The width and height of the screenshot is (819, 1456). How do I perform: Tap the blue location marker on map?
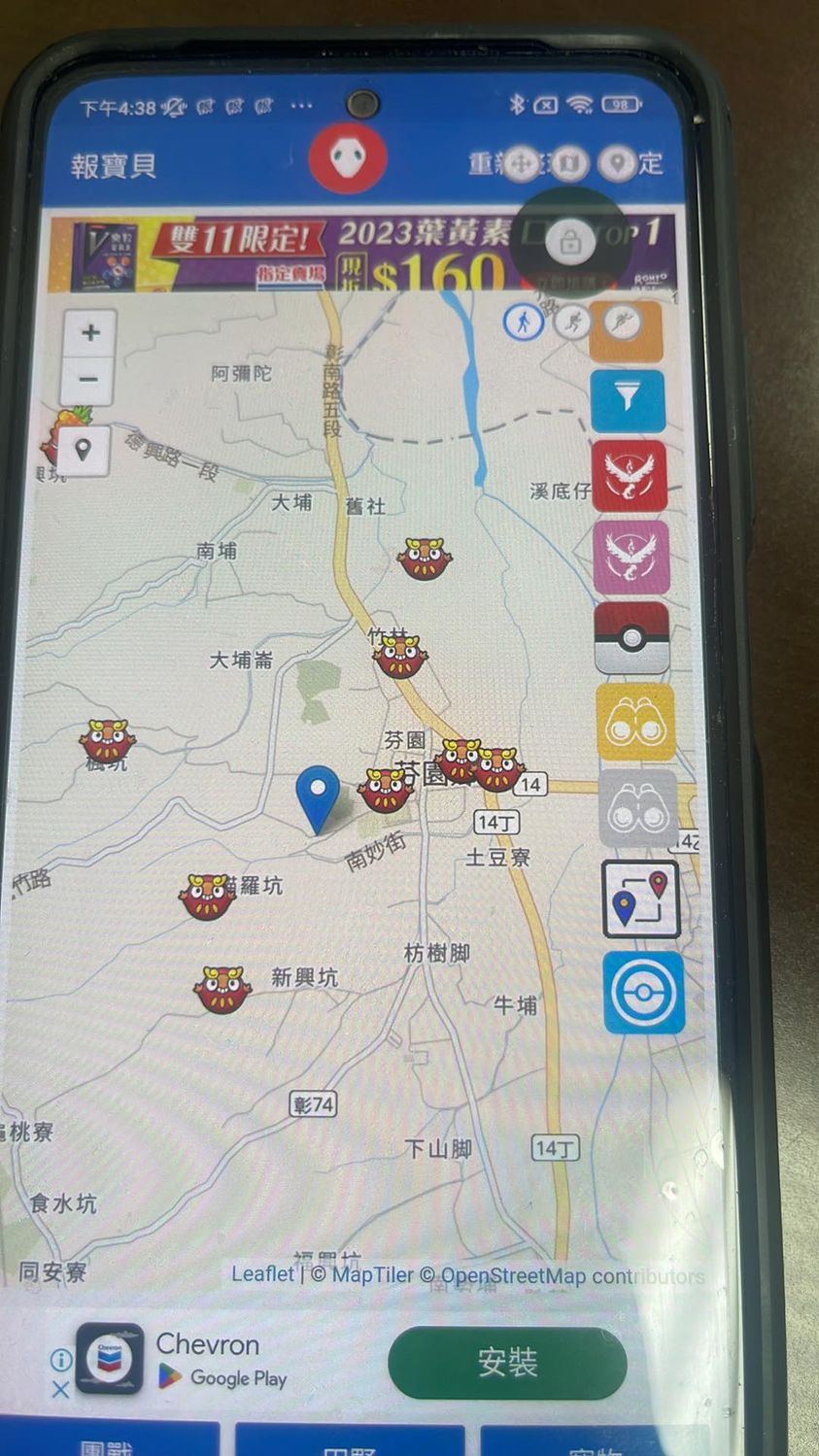pos(318,795)
